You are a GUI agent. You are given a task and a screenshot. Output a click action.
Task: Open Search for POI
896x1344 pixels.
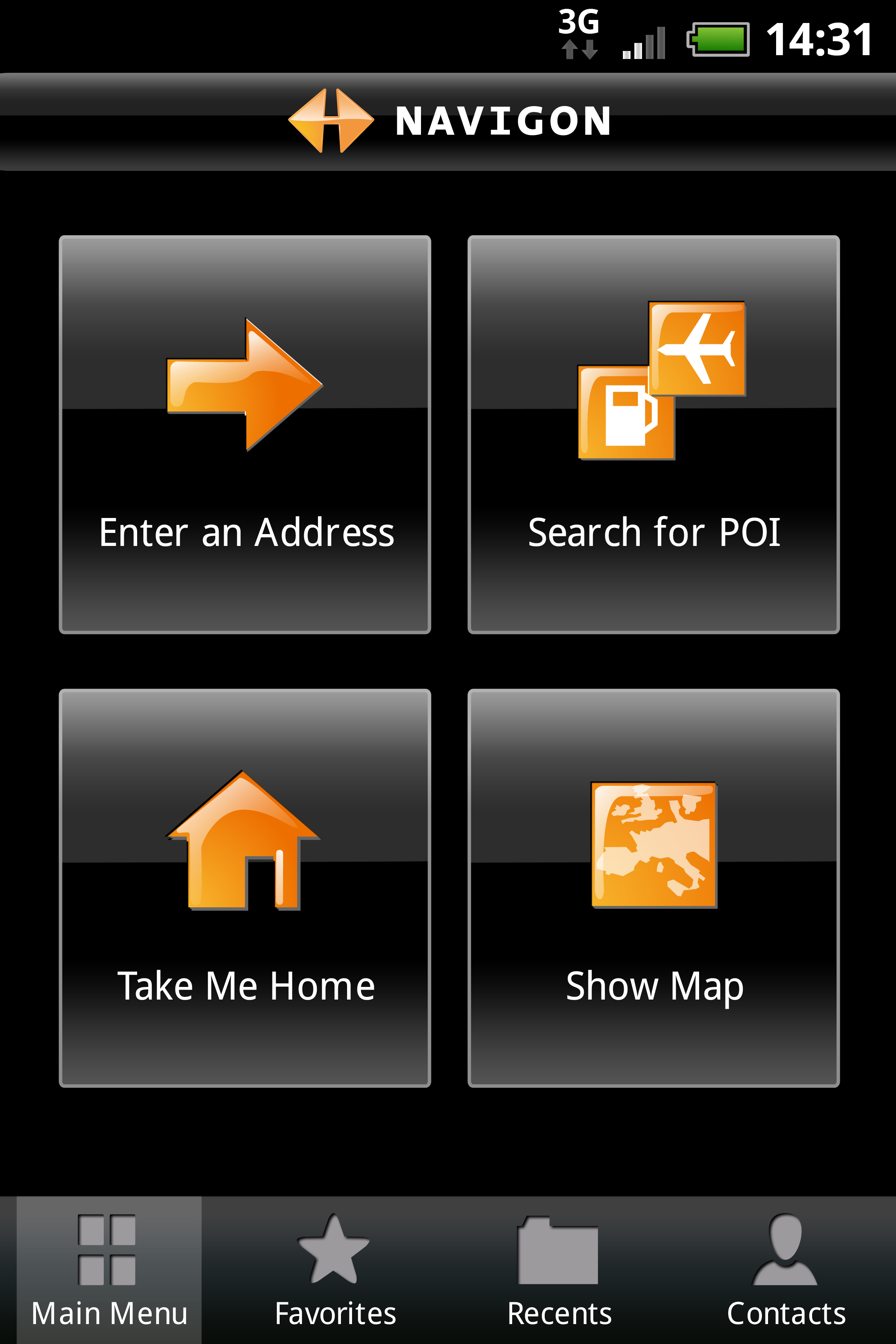(x=653, y=434)
